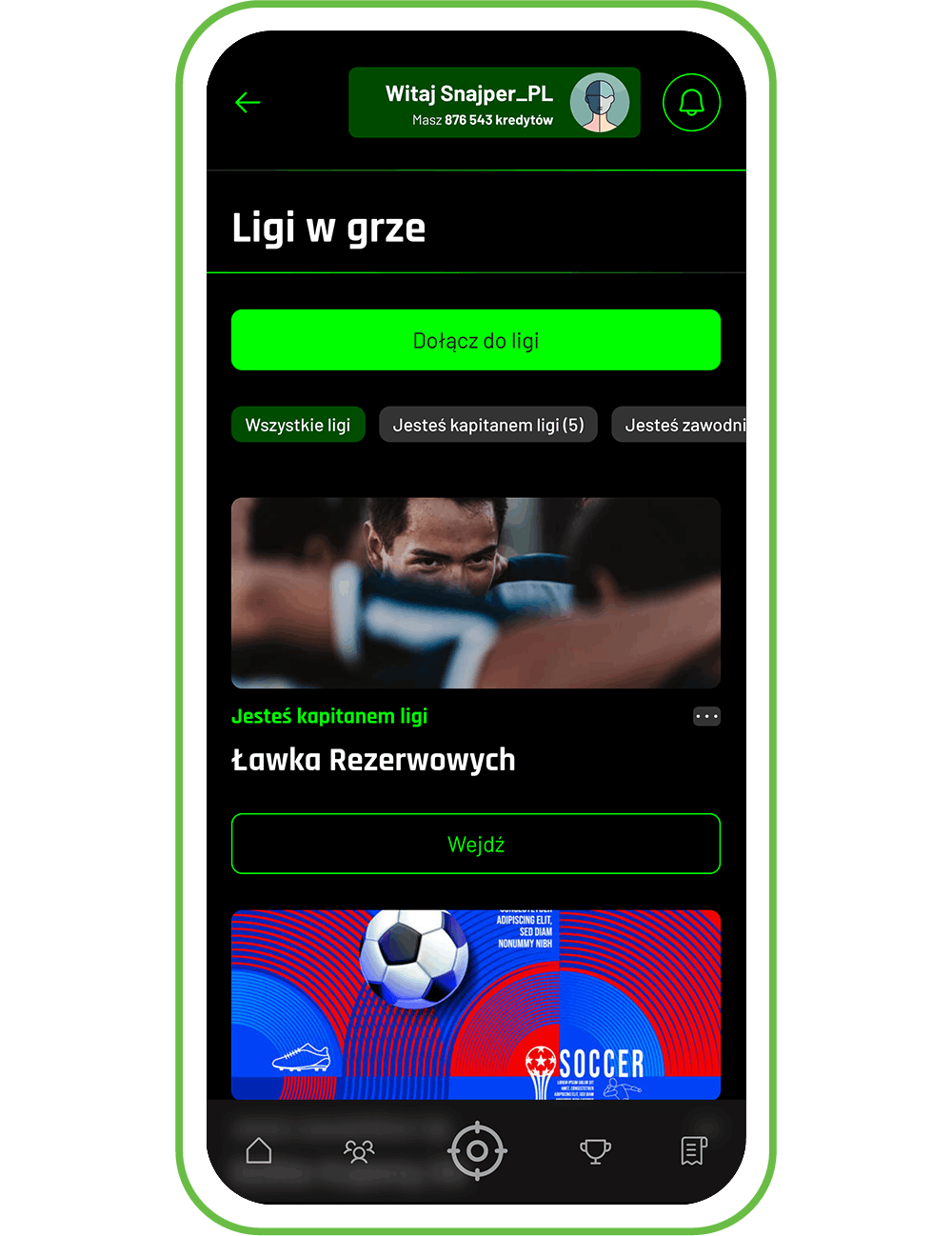The image size is (952, 1236).
Task: Tap the Dołącz do ligi button
Action: 476,340
